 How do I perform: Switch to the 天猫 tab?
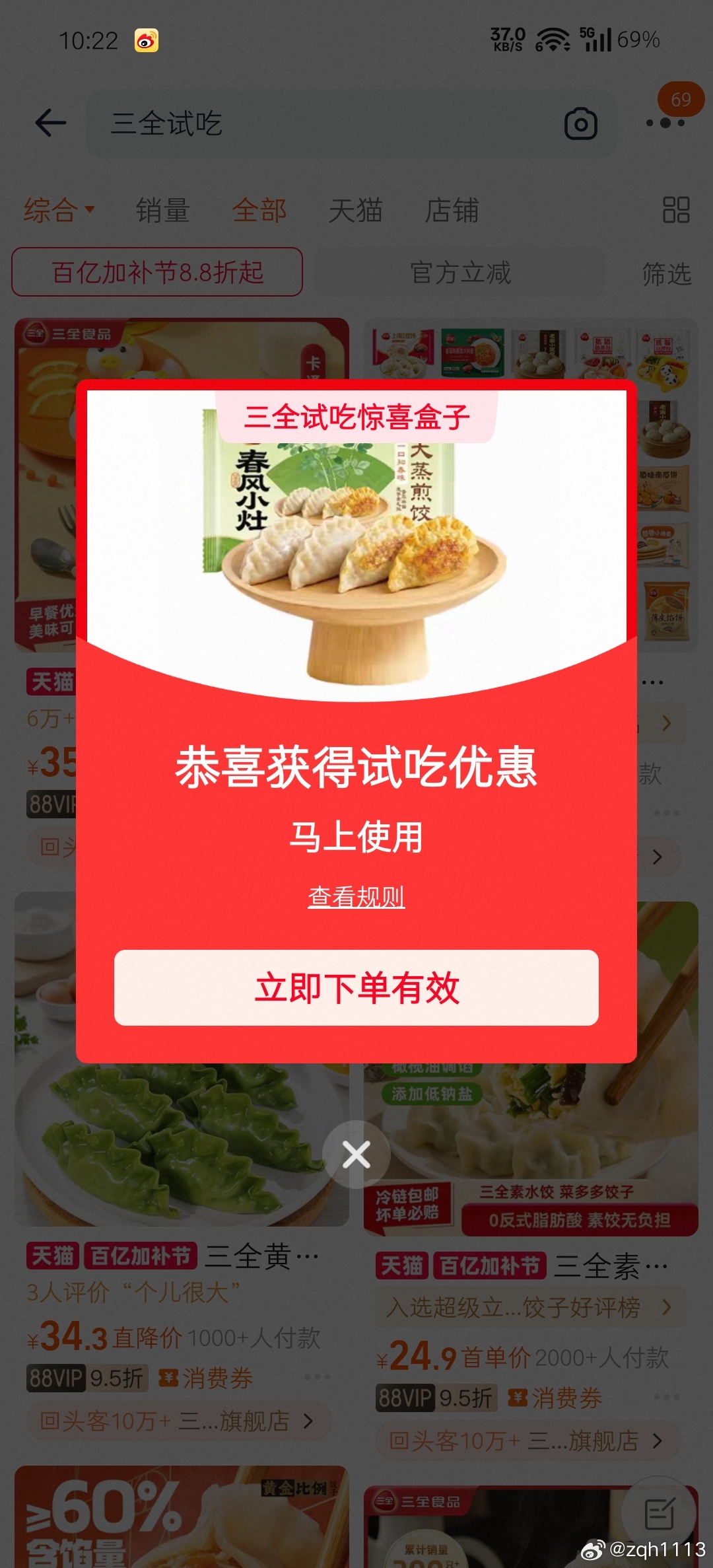click(355, 210)
